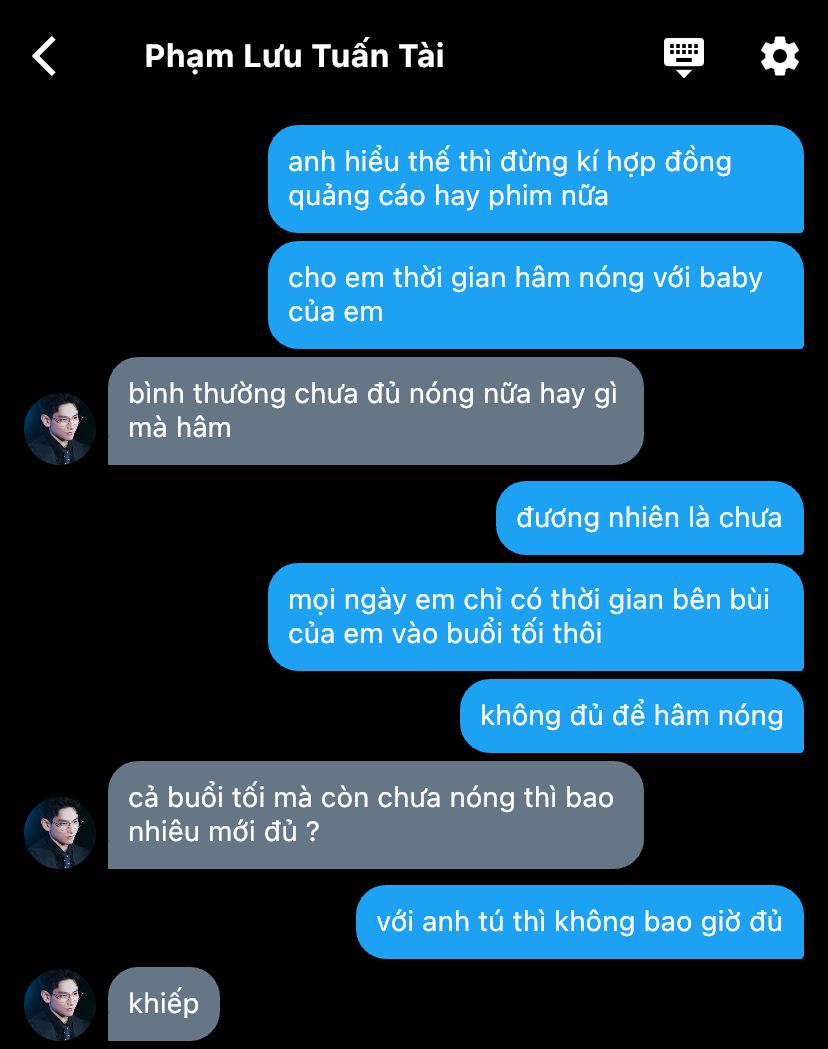Open chat settings gear
Image resolution: width=828 pixels, height=1049 pixels.
779,56
